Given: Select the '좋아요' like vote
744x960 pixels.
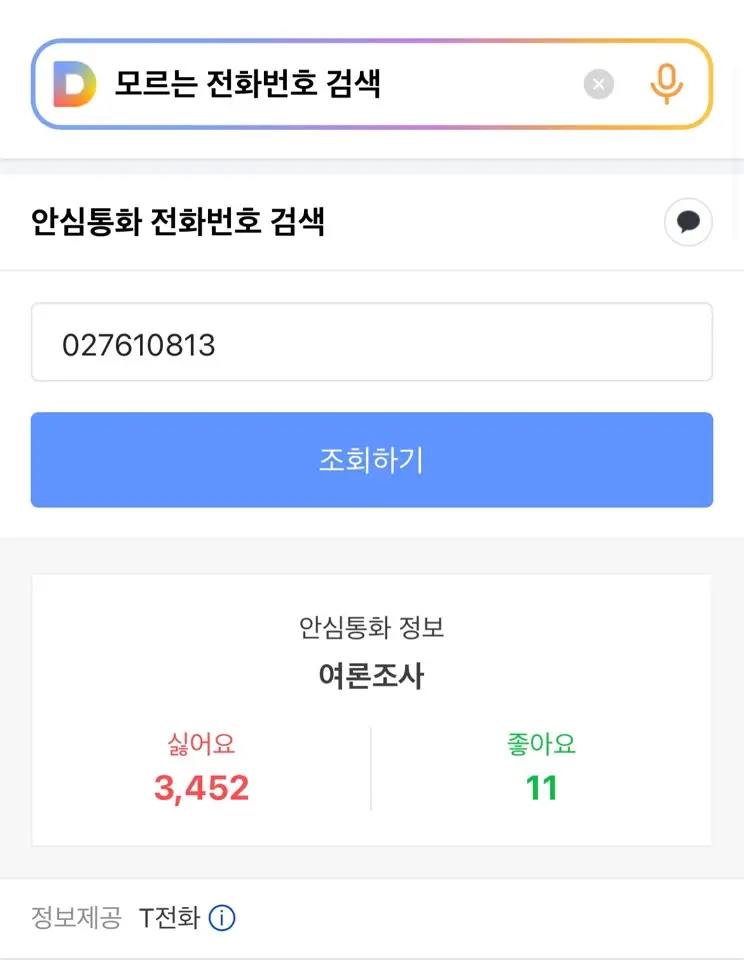Looking at the screenshot, I should [540, 744].
